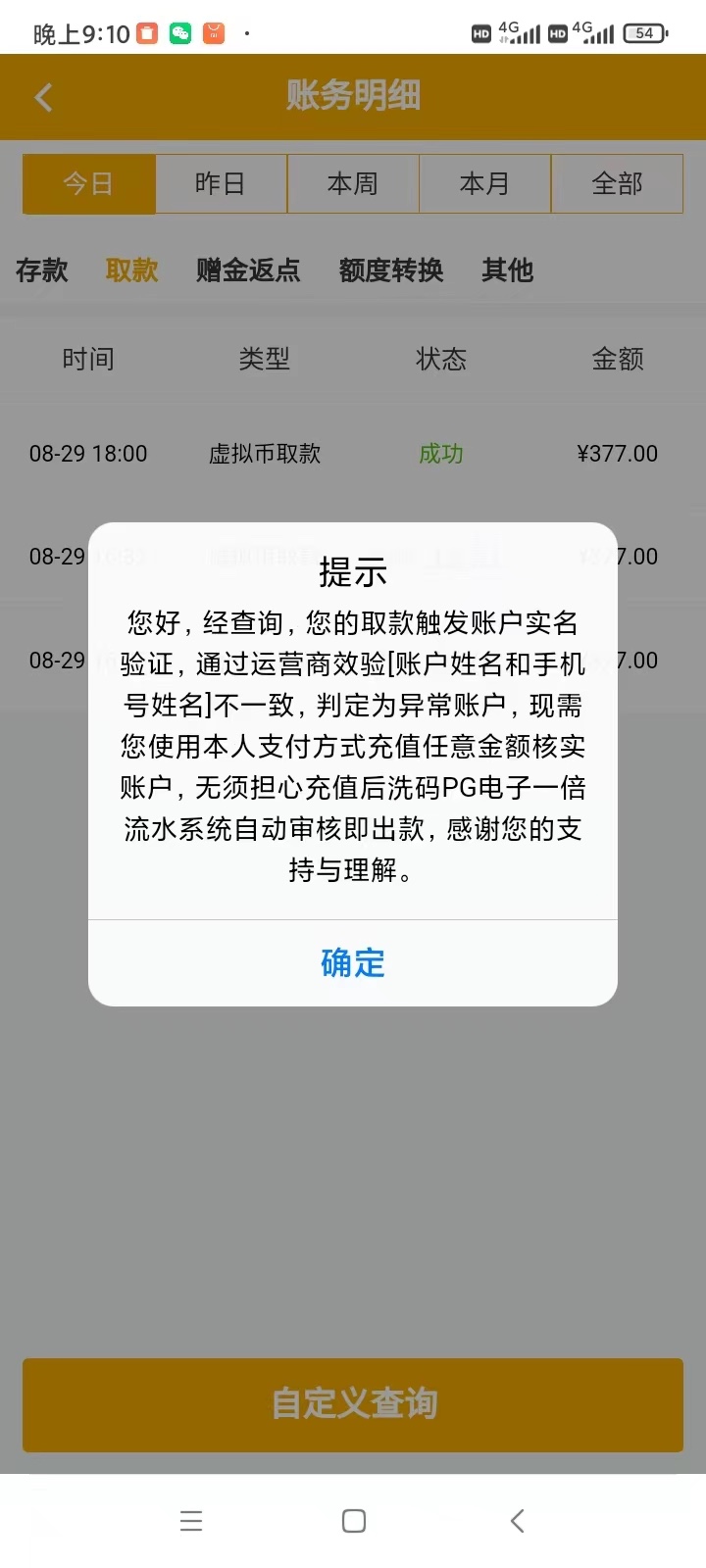
Task: Select the 昨日 date filter
Action: click(221, 183)
